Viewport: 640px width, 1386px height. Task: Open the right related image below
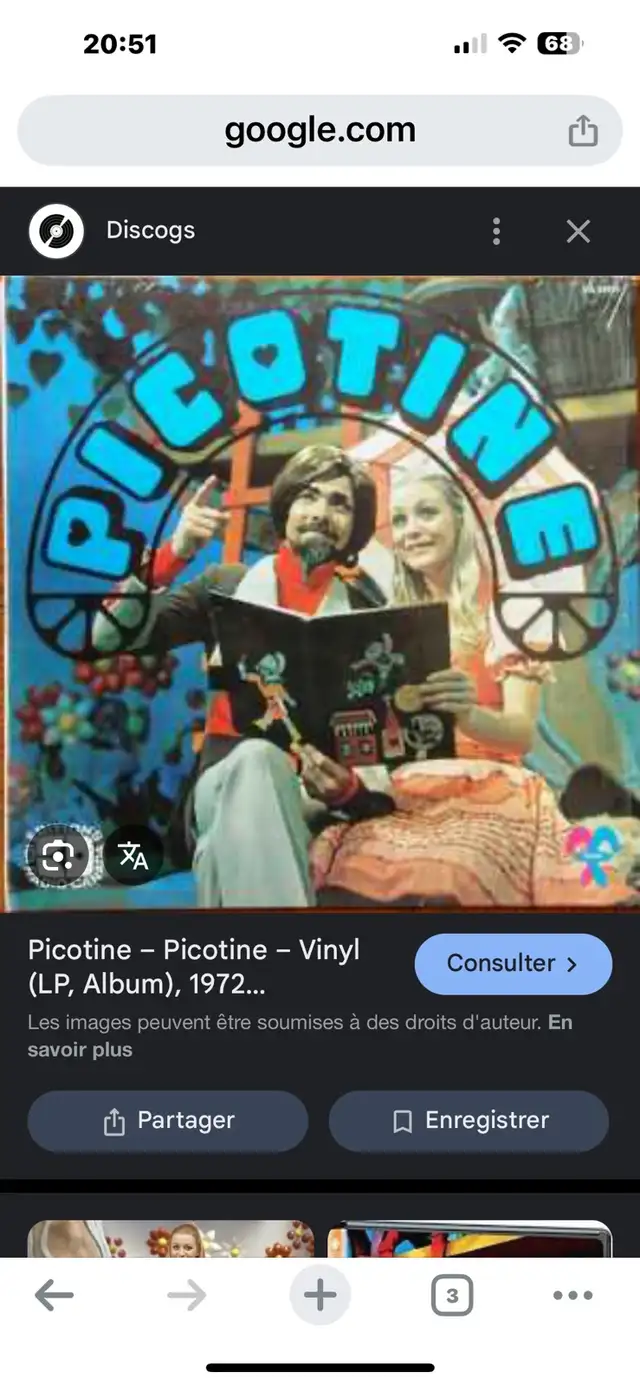[470, 1238]
